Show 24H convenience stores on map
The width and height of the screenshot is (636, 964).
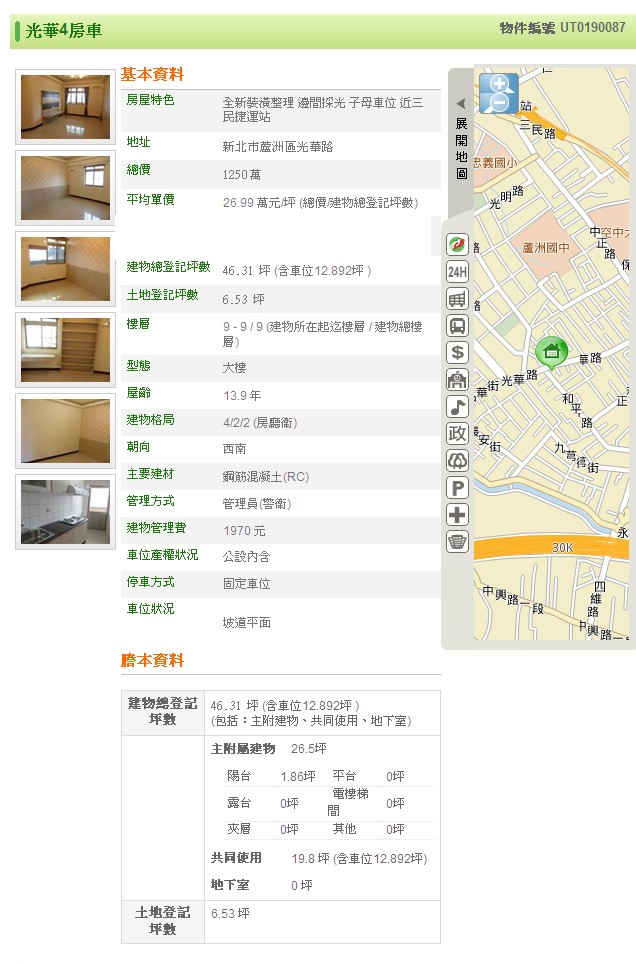point(457,272)
